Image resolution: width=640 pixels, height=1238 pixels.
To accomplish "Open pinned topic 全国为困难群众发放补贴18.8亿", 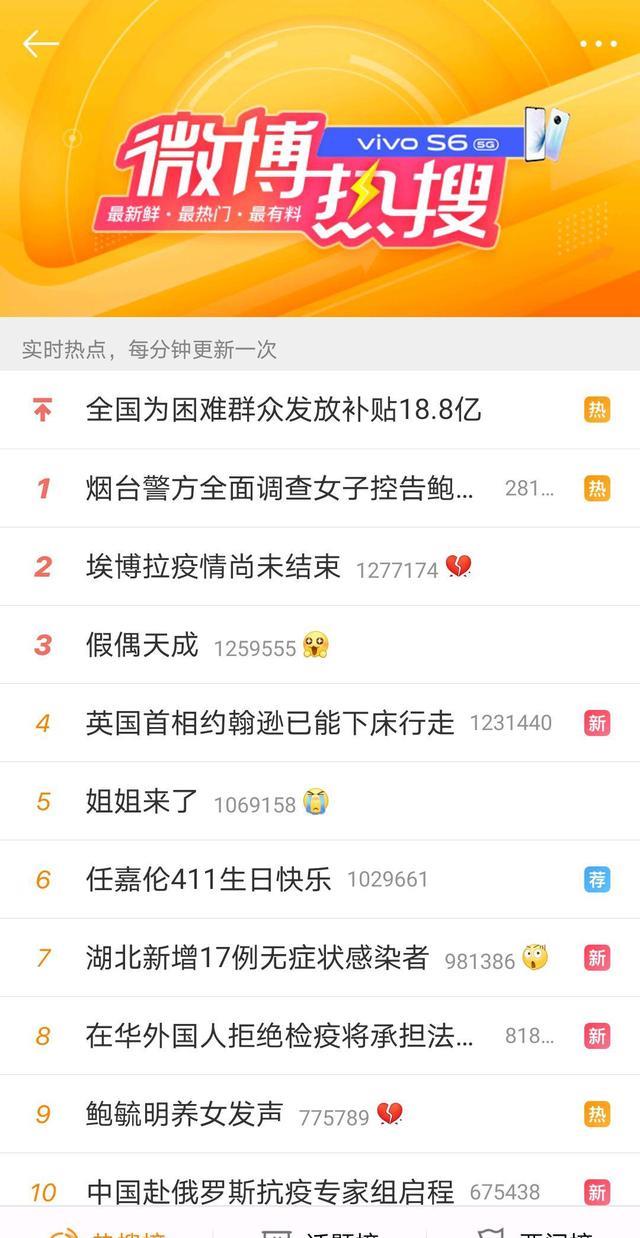I will tap(283, 409).
